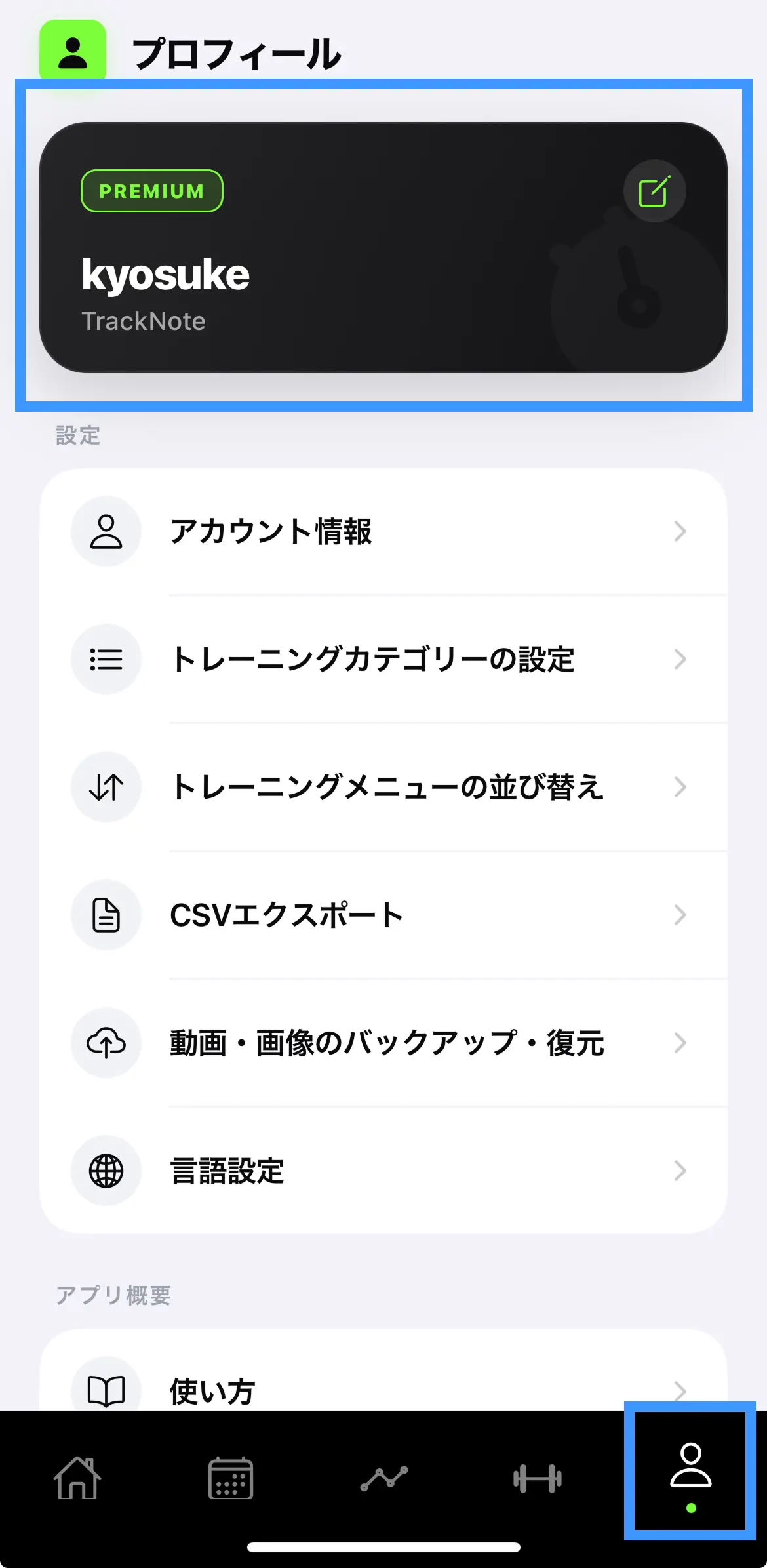Open CSVエクスポート using the chevron

[x=680, y=915]
